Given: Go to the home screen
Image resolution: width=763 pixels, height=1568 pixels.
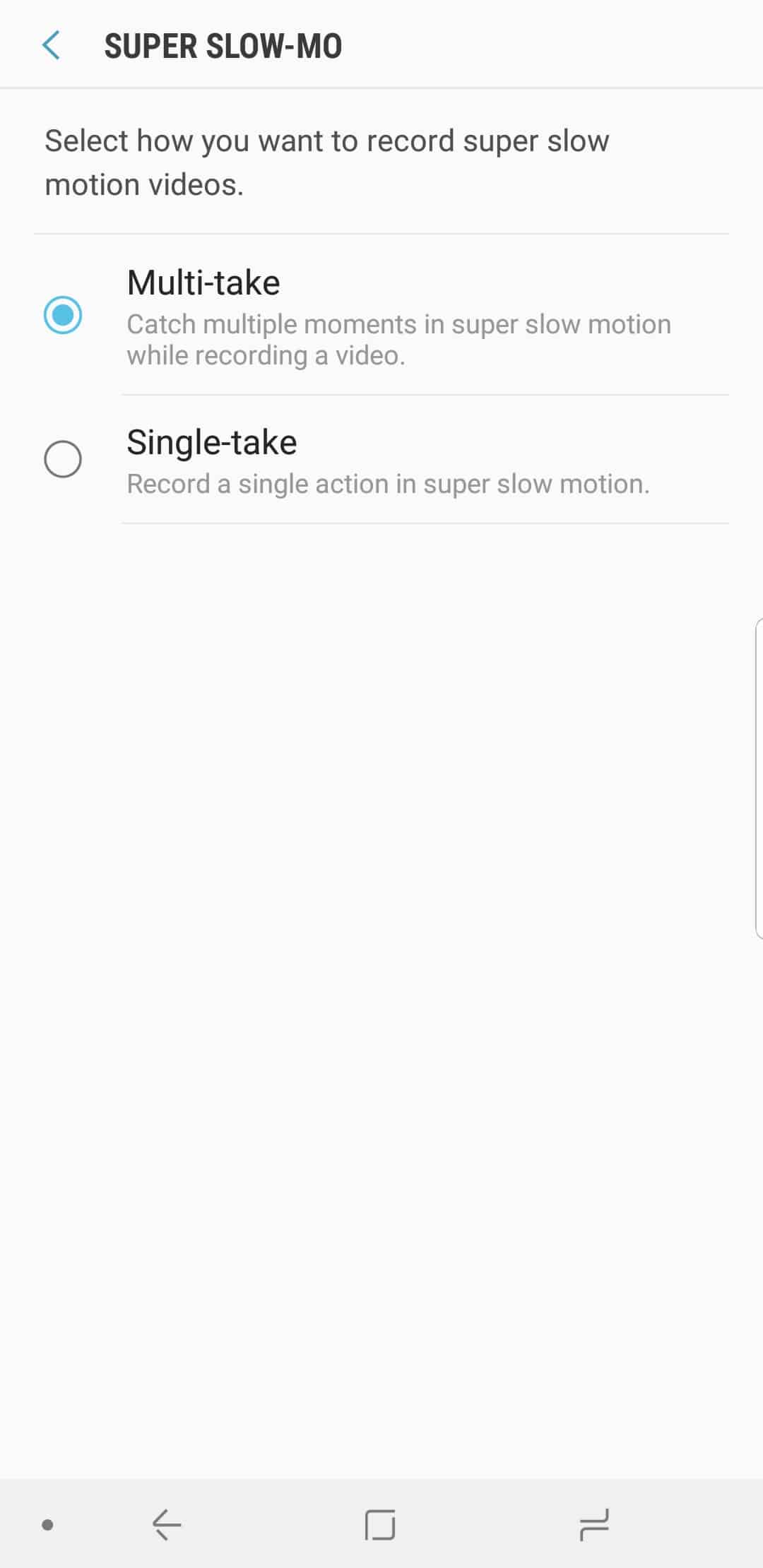Looking at the screenshot, I should [x=380, y=1524].
